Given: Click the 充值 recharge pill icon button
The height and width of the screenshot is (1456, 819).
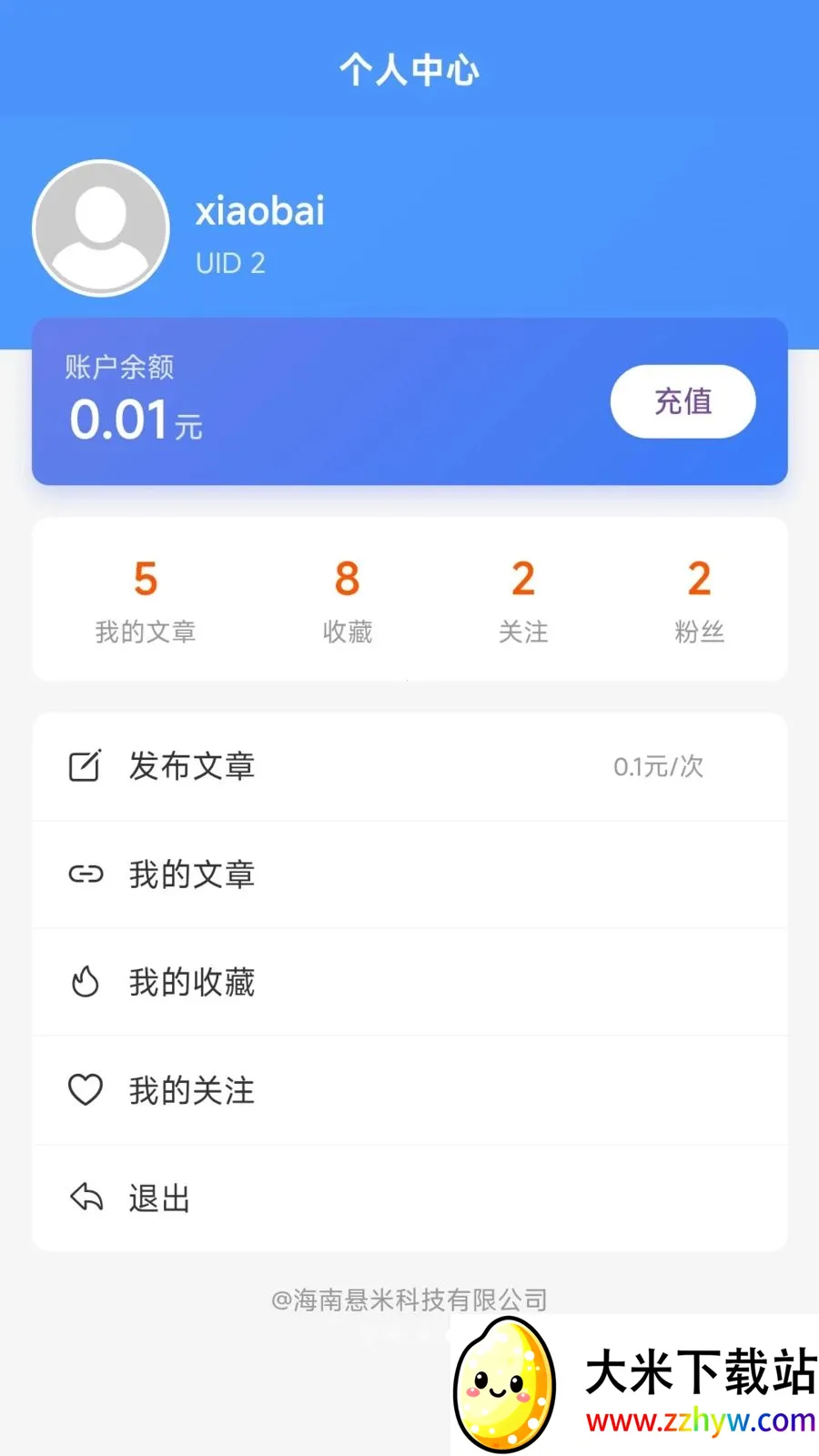Looking at the screenshot, I should [682, 401].
